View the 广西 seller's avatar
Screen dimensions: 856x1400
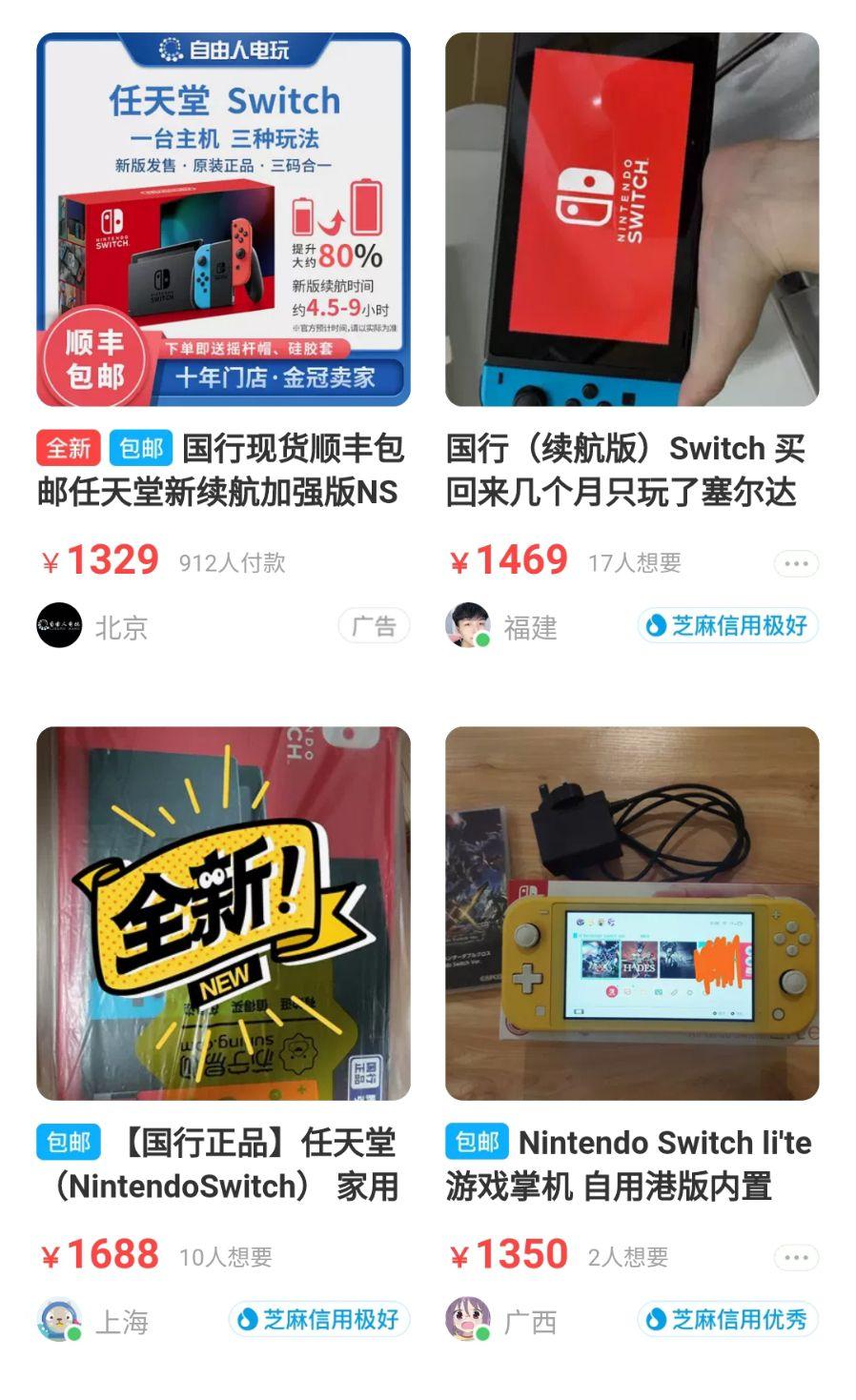(467, 1320)
